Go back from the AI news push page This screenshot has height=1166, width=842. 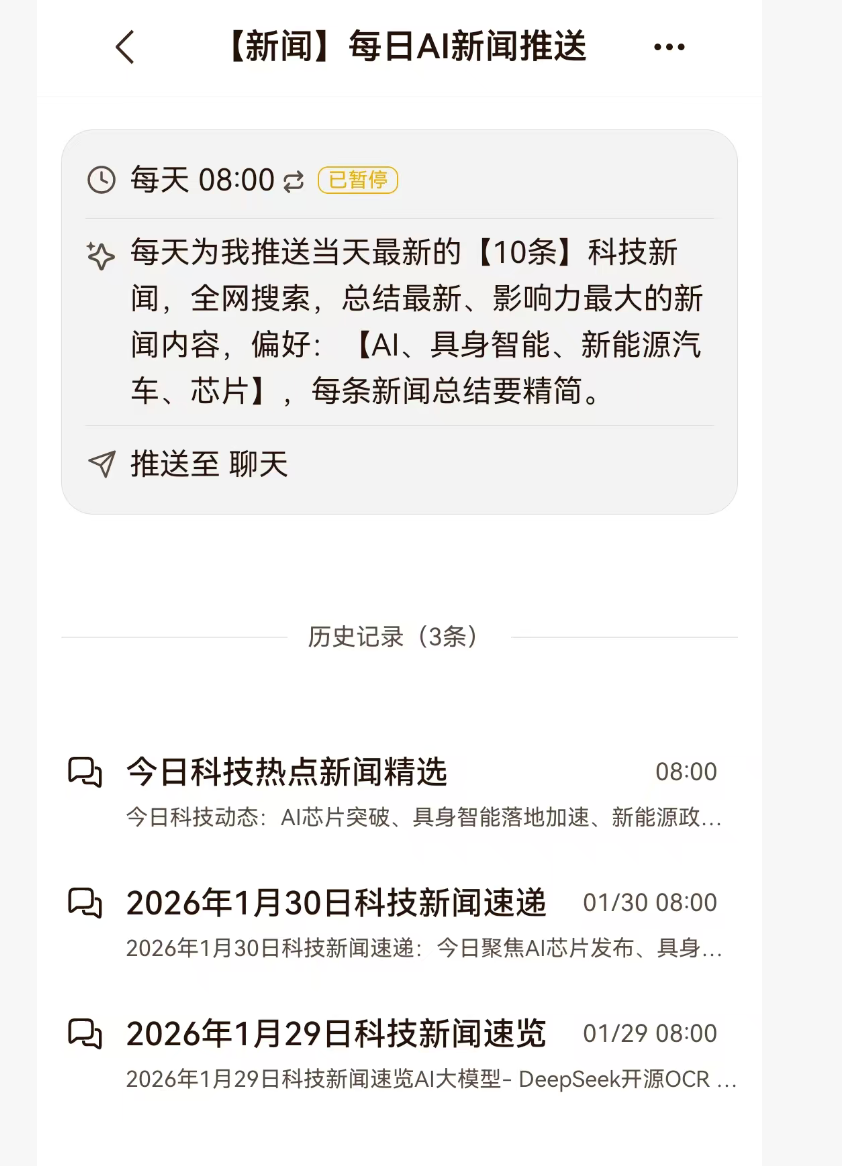pos(125,47)
